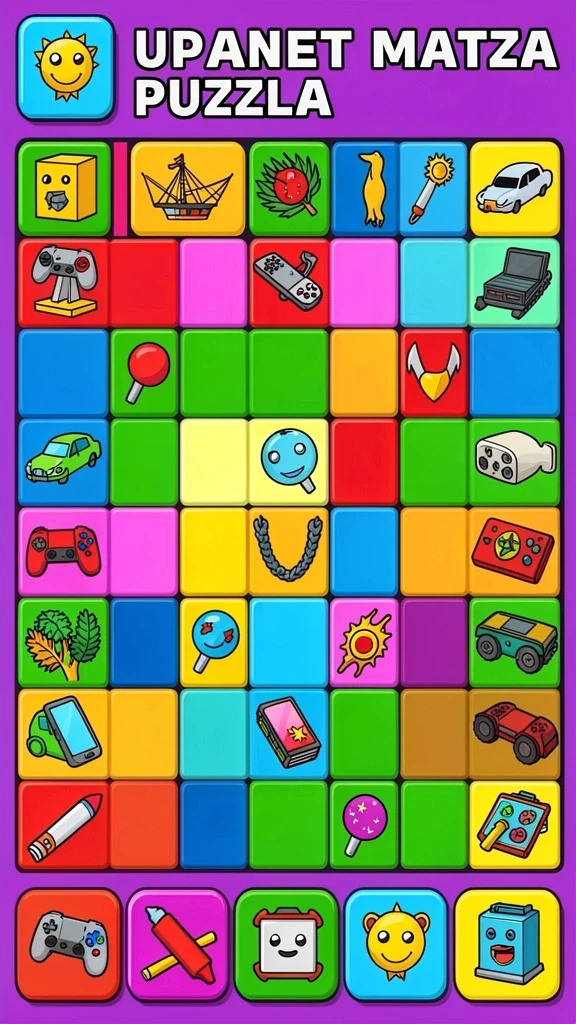Tap the sailing ship tile
The height and width of the screenshot is (1024, 576).
pos(188,189)
